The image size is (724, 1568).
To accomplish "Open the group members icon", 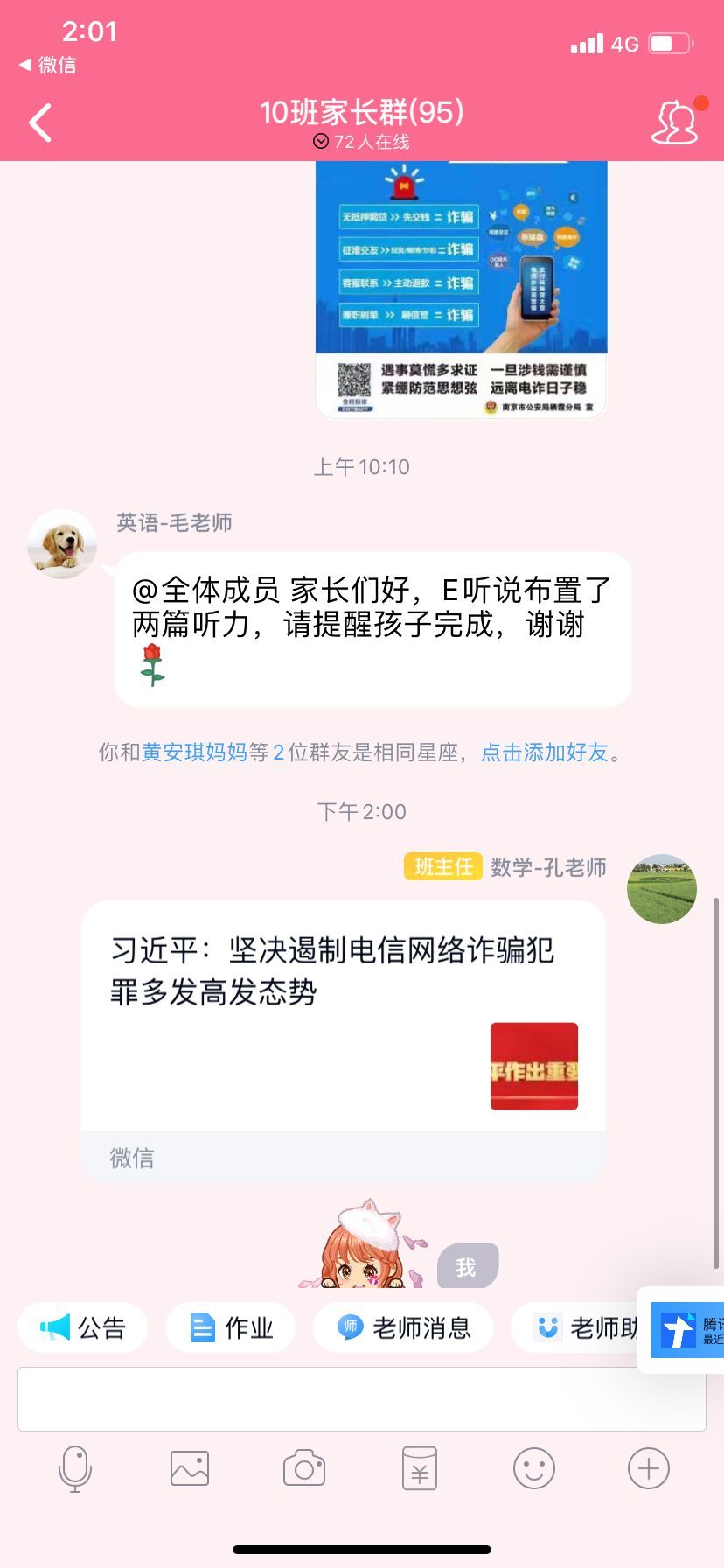I will pyautogui.click(x=674, y=122).
